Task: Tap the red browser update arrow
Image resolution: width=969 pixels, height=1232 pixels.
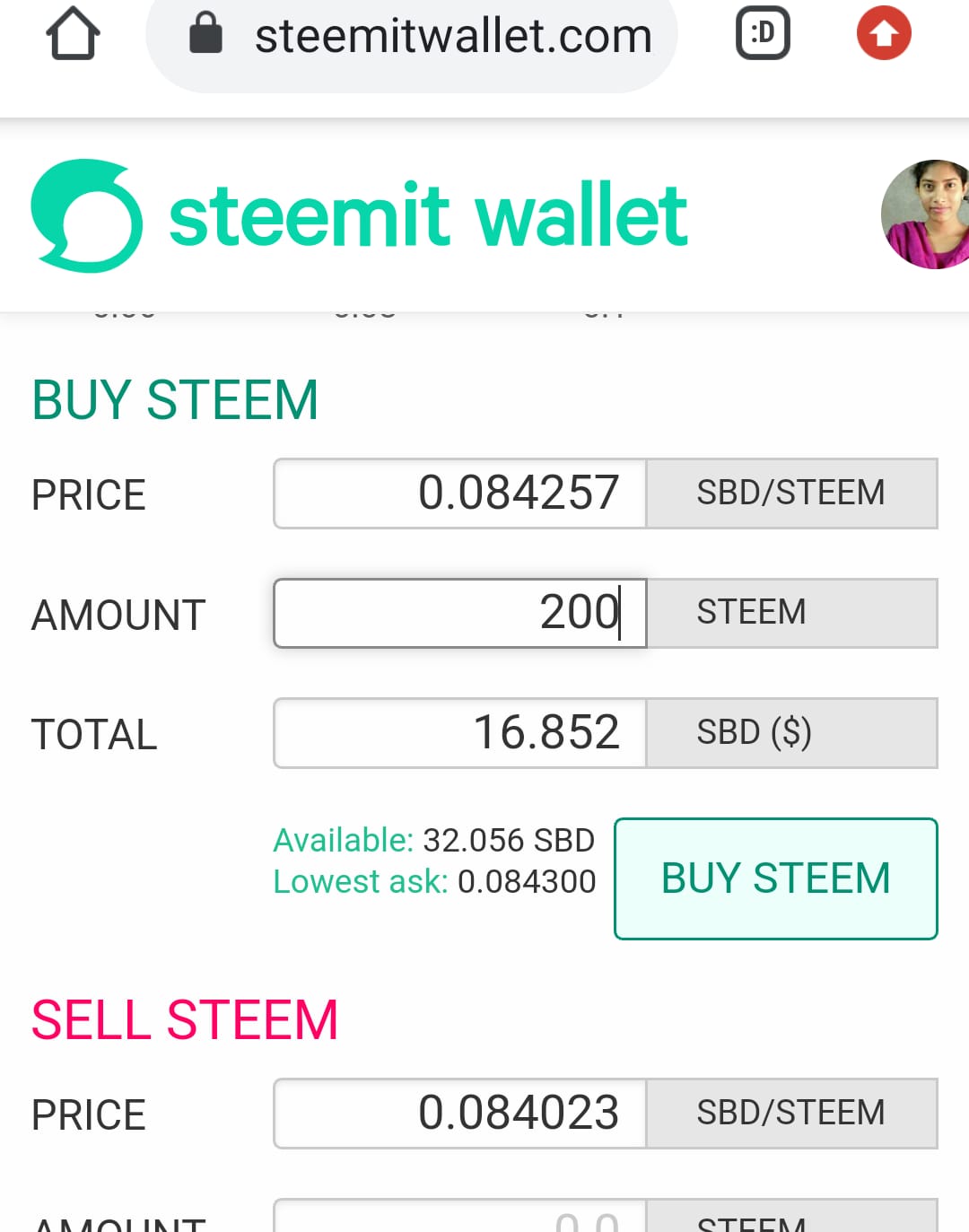Action: (884, 34)
